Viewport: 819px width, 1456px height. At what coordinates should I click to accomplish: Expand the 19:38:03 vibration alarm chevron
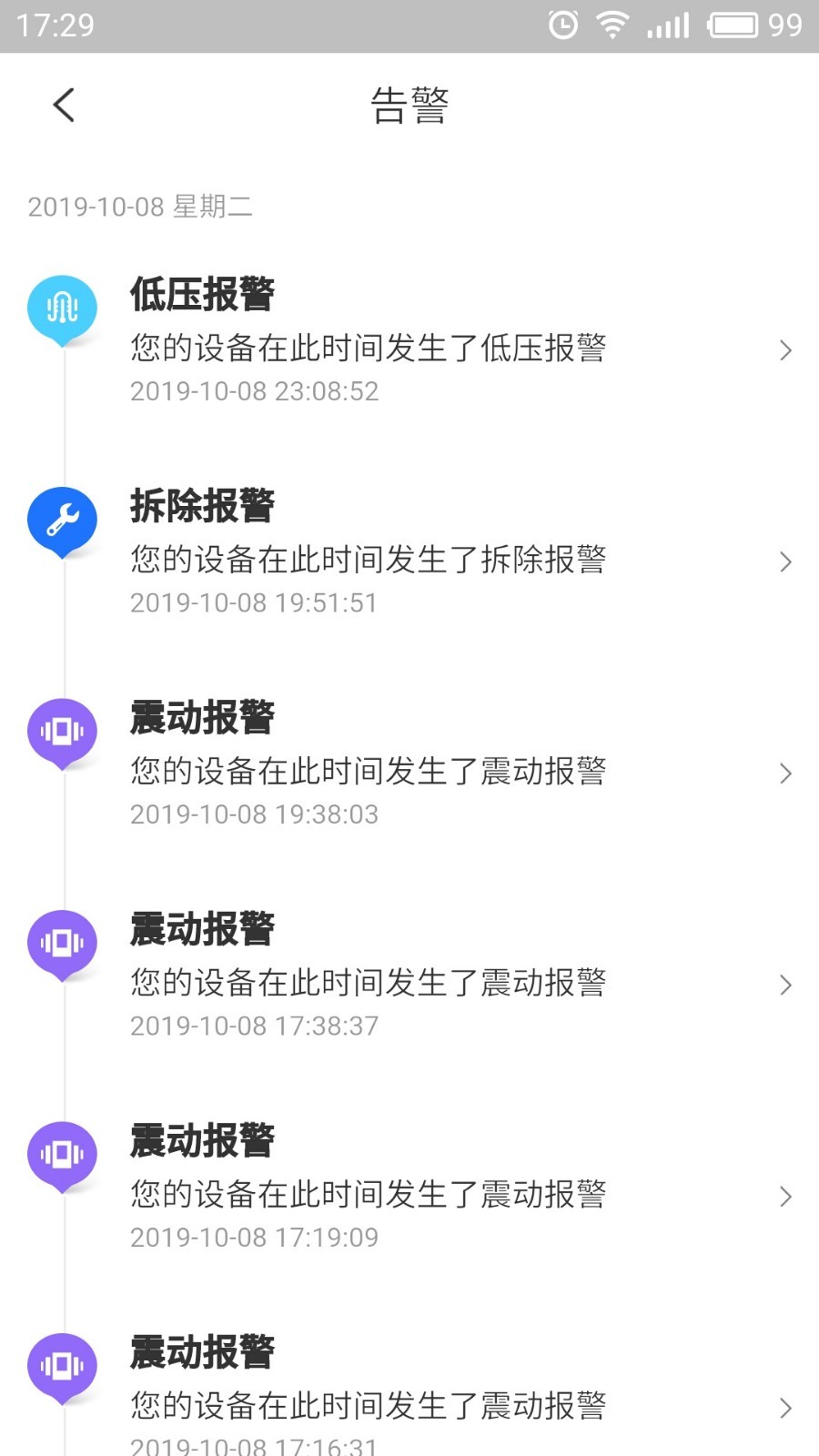786,773
